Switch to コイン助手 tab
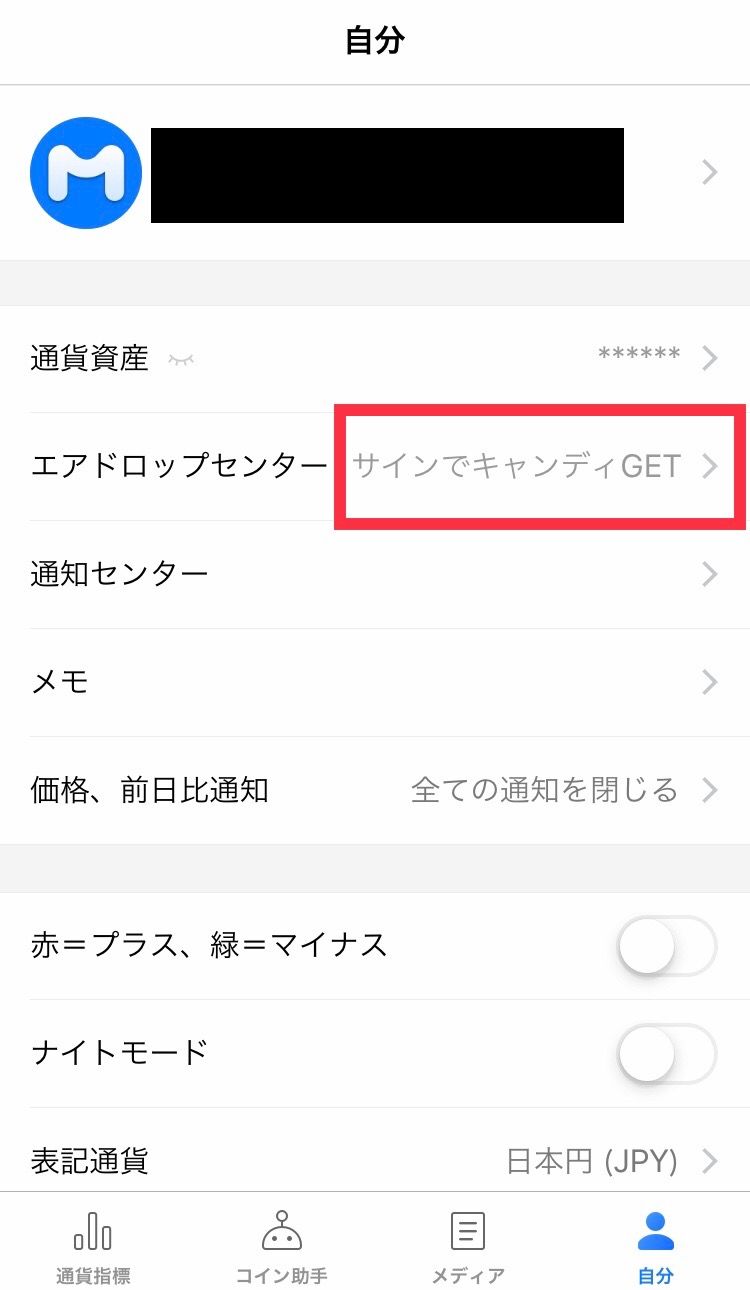Viewport: 750px width, 1290px height. point(281,1245)
